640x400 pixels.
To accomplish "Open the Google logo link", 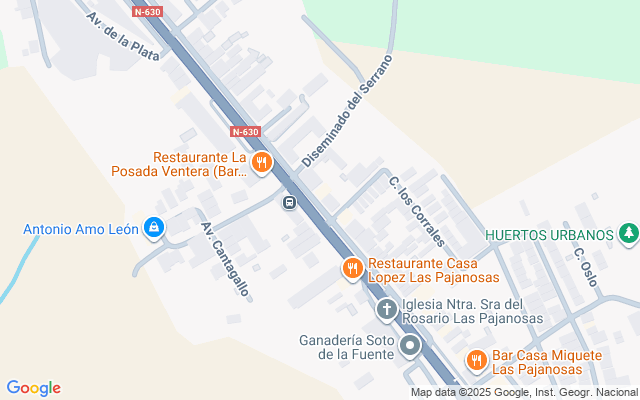I will coord(34,387).
